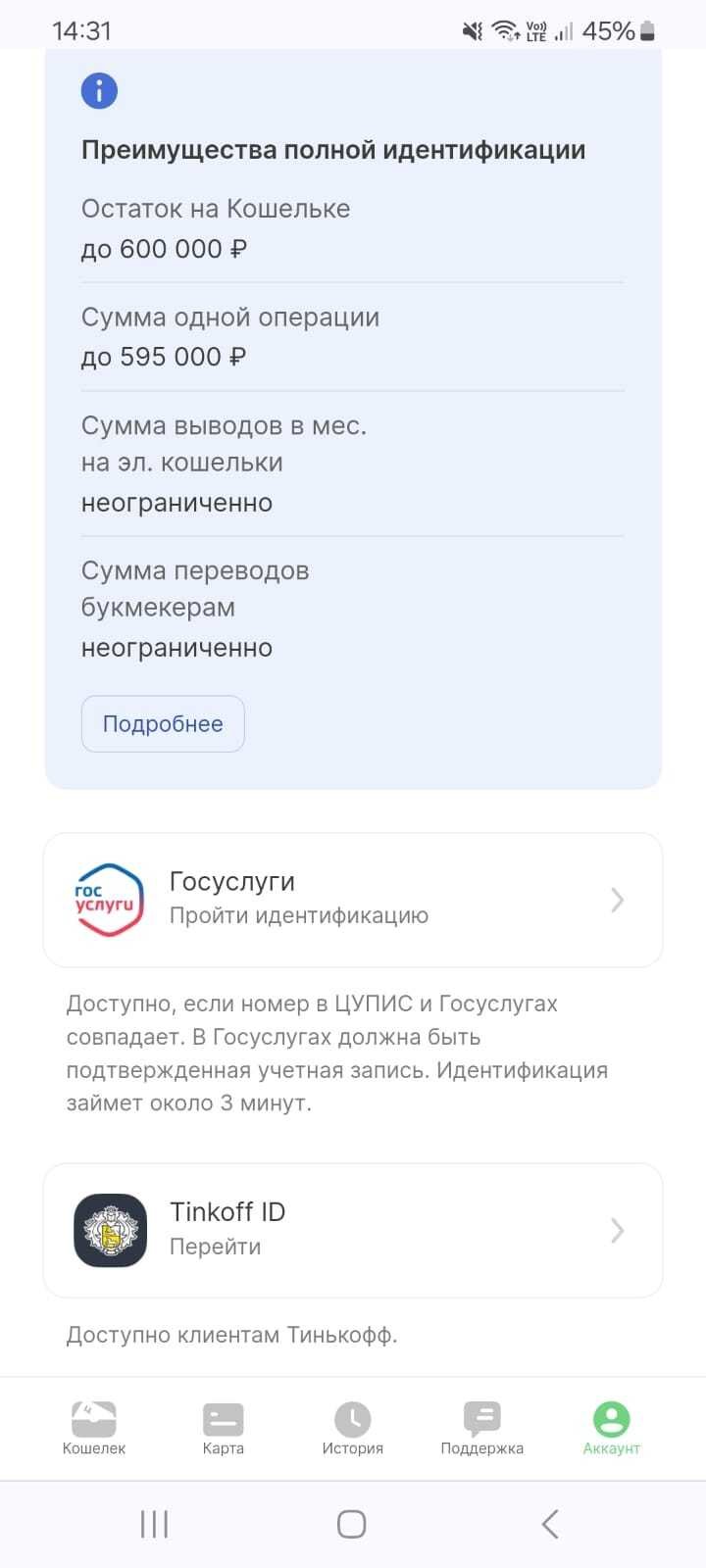Switch to the Кошелек tab

point(94,1428)
